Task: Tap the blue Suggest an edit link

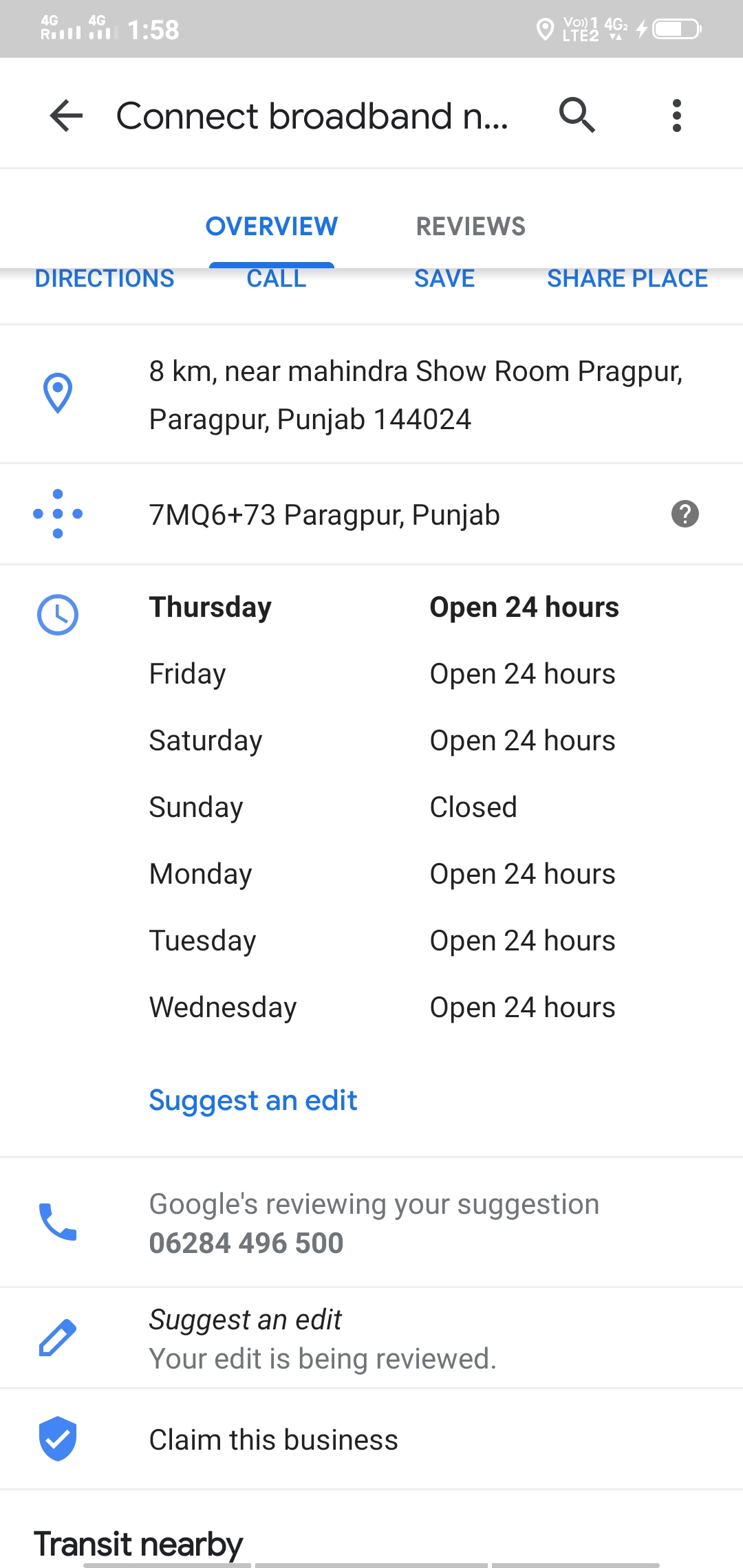Action: 253,1100
